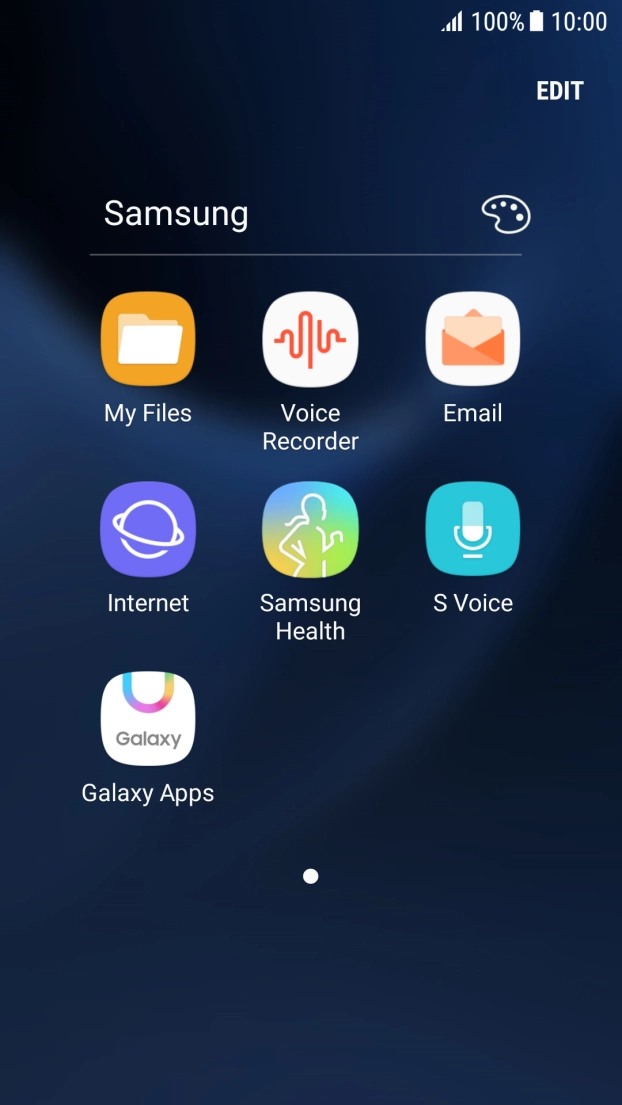The height and width of the screenshot is (1105, 622).
Task: Tap the EDIT button
Action: click(x=559, y=91)
